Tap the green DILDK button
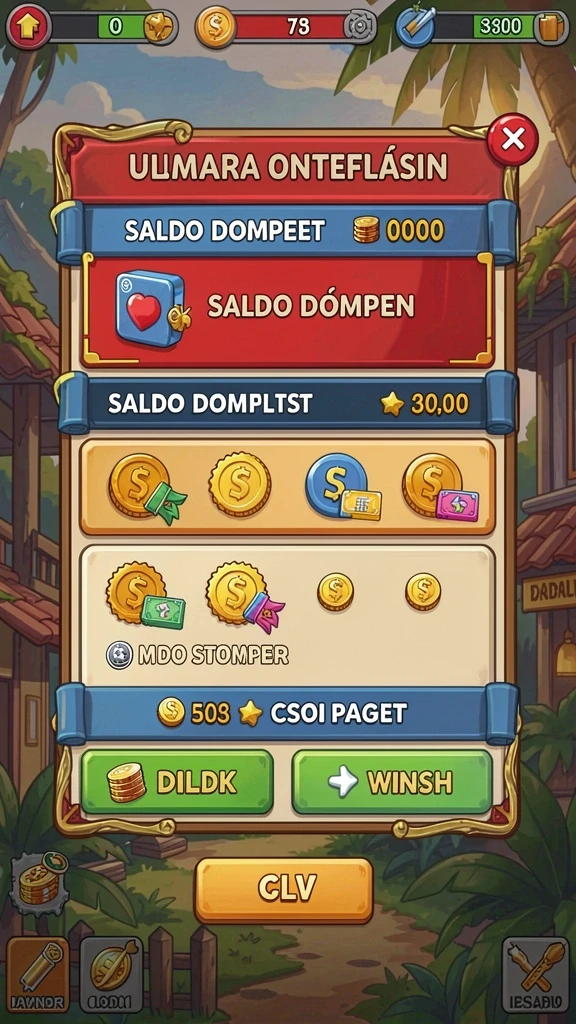This screenshot has height=1024, width=576. (x=176, y=782)
